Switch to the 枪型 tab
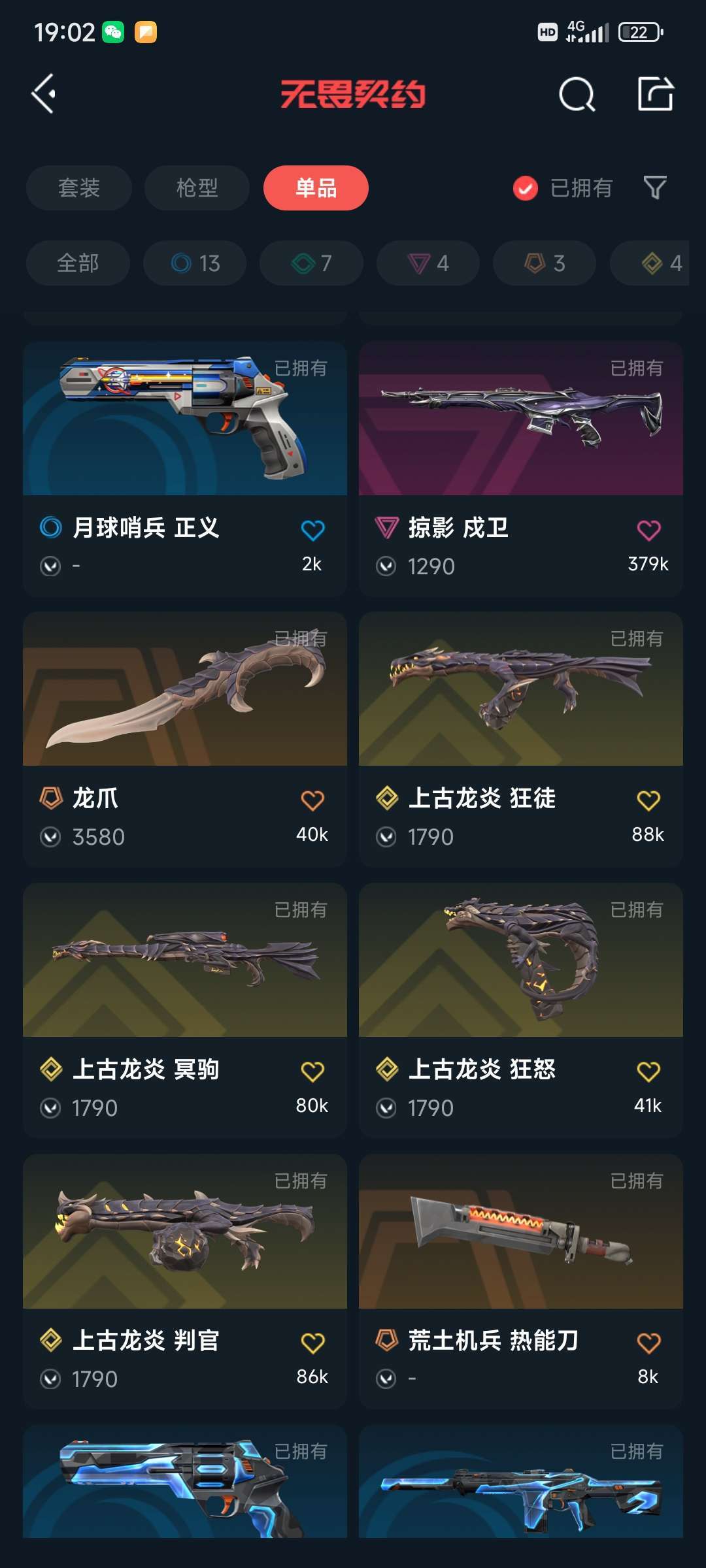Image resolution: width=706 pixels, height=1568 pixels. coord(197,188)
